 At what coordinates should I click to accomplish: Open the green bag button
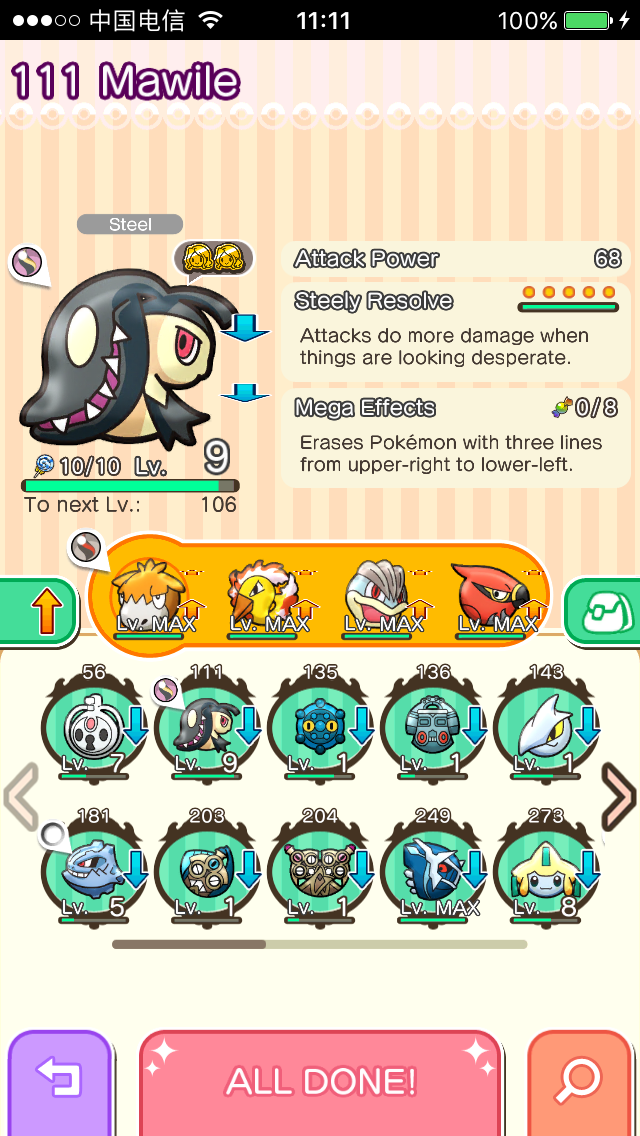pyautogui.click(x=603, y=610)
